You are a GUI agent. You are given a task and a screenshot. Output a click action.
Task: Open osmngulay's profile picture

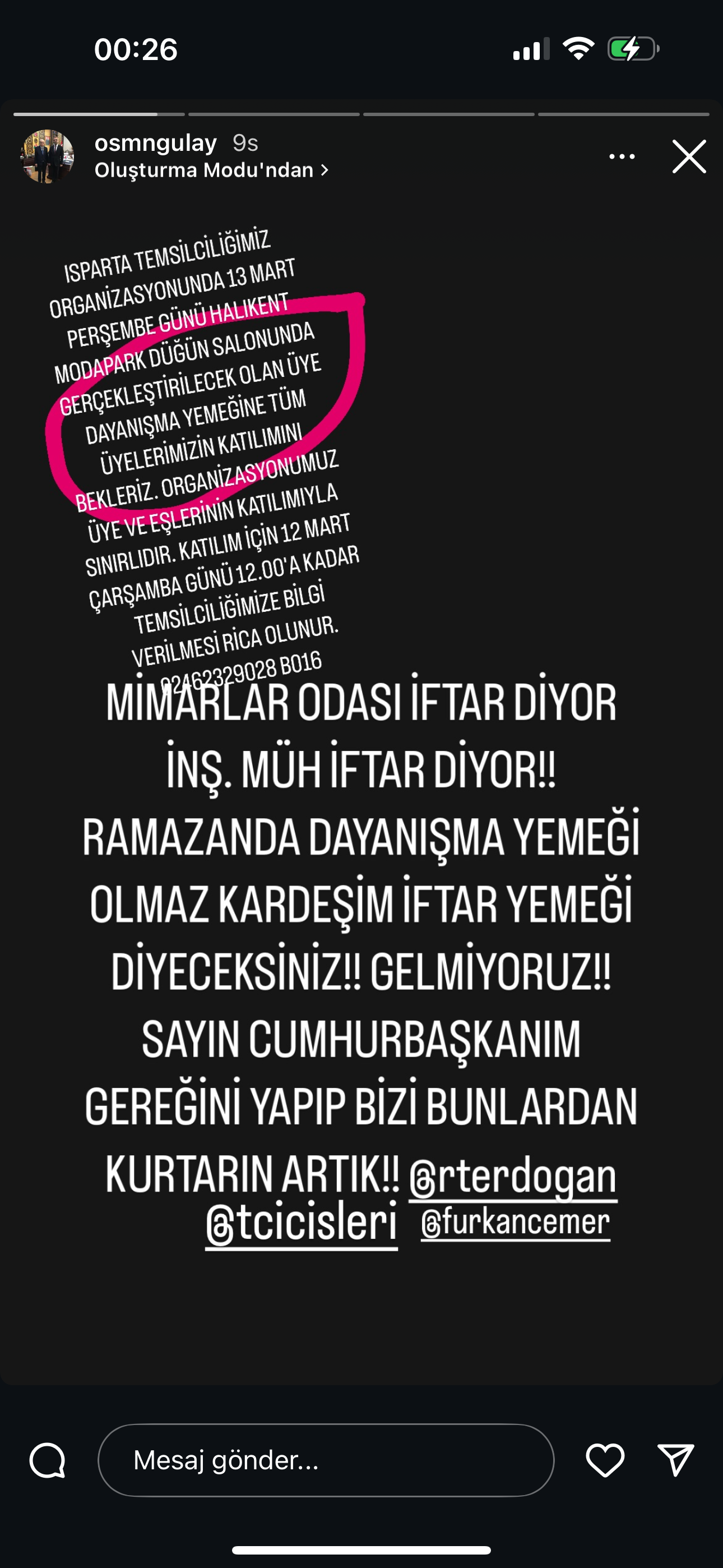[48, 156]
